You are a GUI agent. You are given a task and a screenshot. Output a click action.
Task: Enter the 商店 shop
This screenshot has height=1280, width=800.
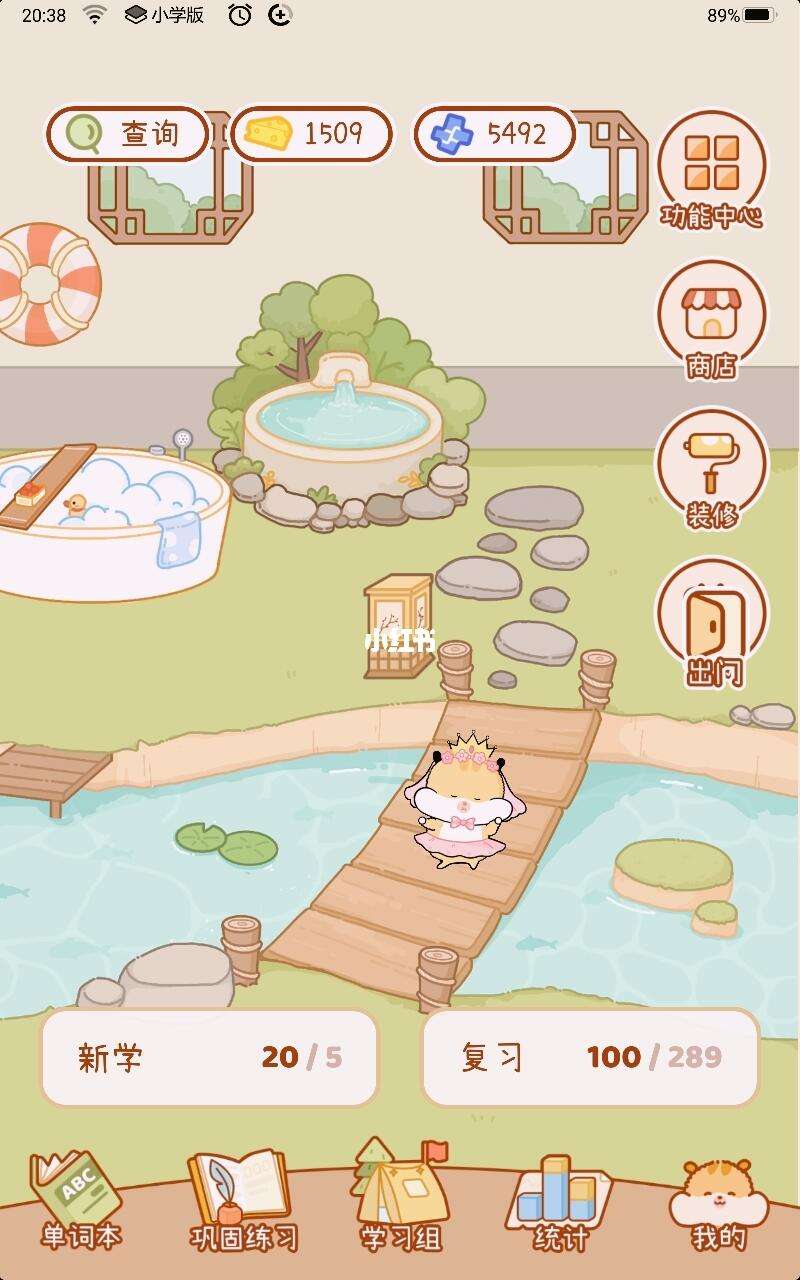click(711, 320)
